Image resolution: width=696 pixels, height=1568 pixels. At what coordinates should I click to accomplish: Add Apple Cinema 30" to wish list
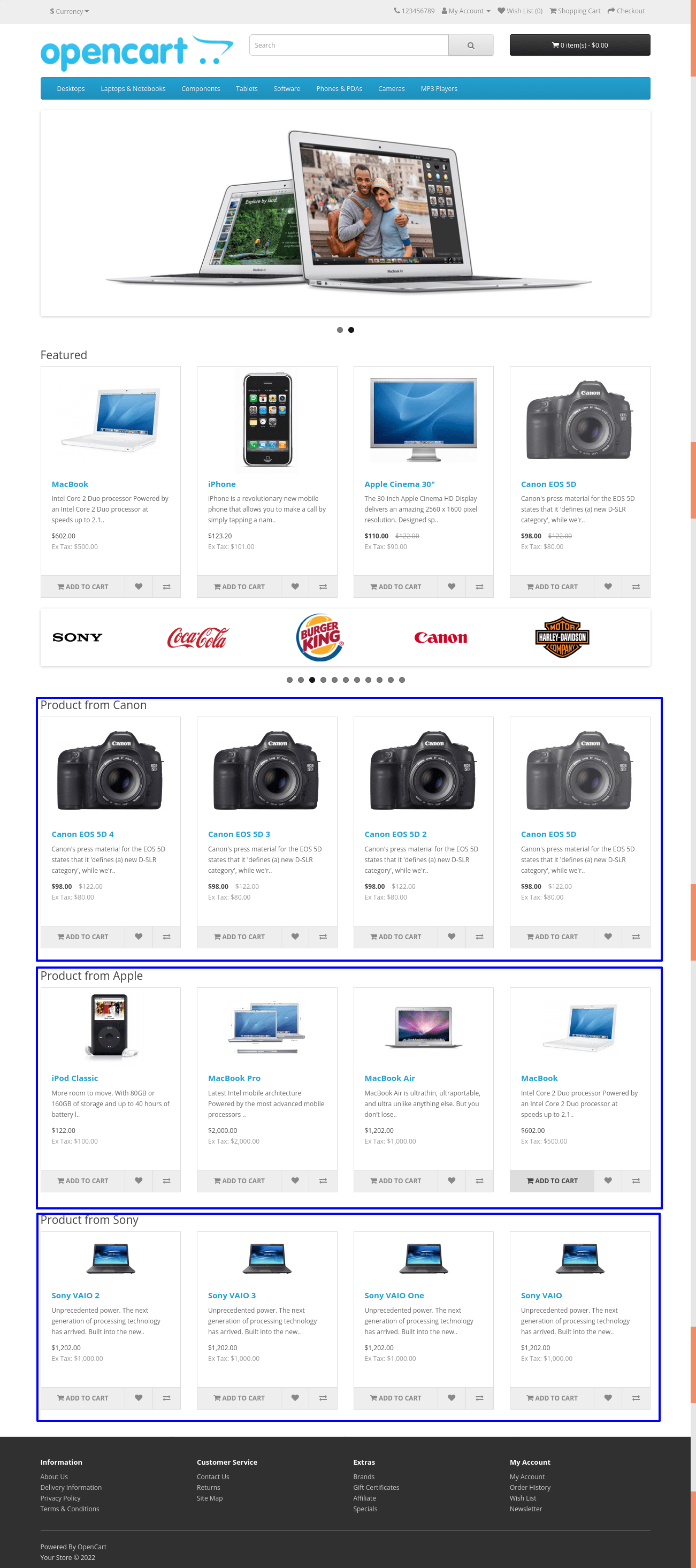451,587
